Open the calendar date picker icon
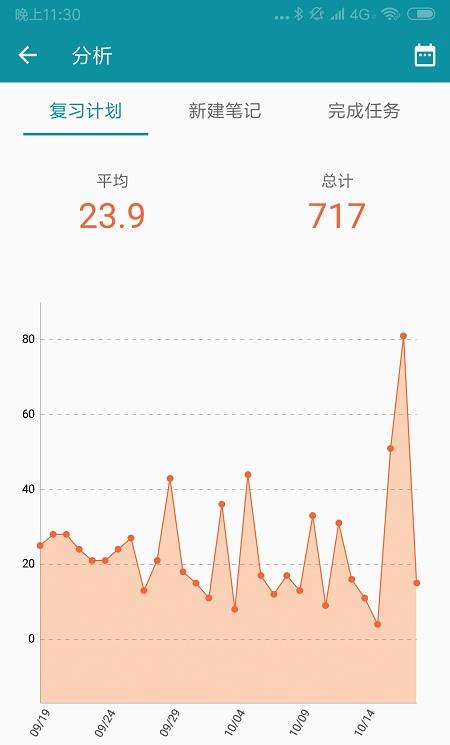Viewport: 450px width, 745px height. pyautogui.click(x=425, y=55)
